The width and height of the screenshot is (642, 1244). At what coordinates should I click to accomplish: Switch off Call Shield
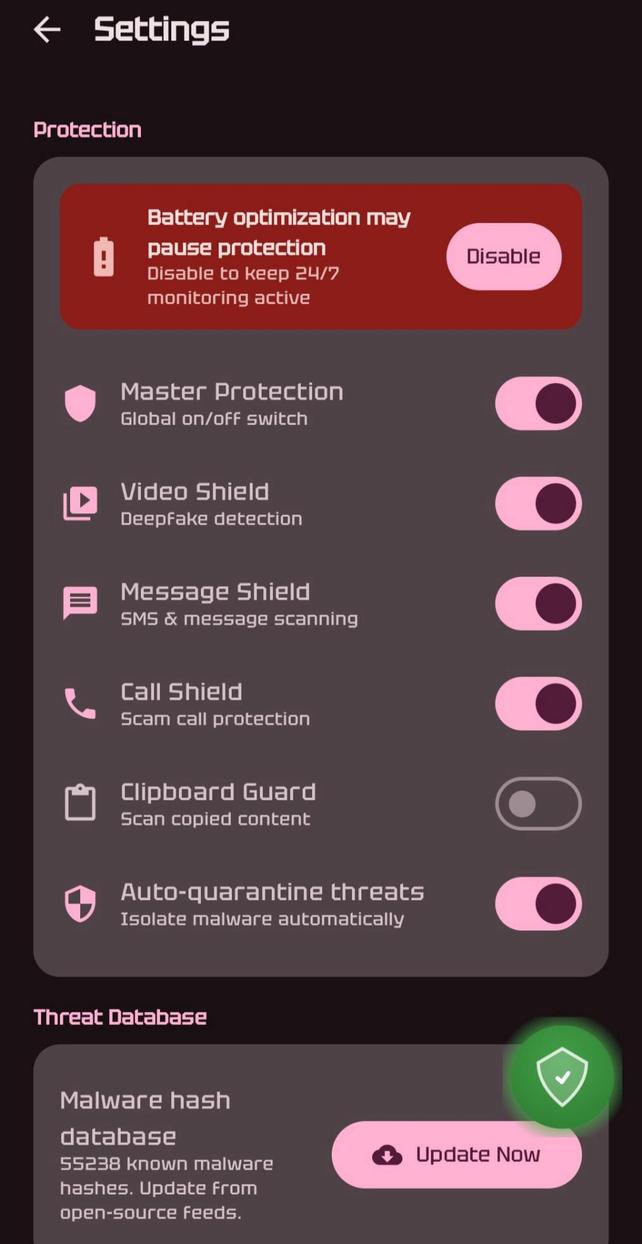coord(538,704)
